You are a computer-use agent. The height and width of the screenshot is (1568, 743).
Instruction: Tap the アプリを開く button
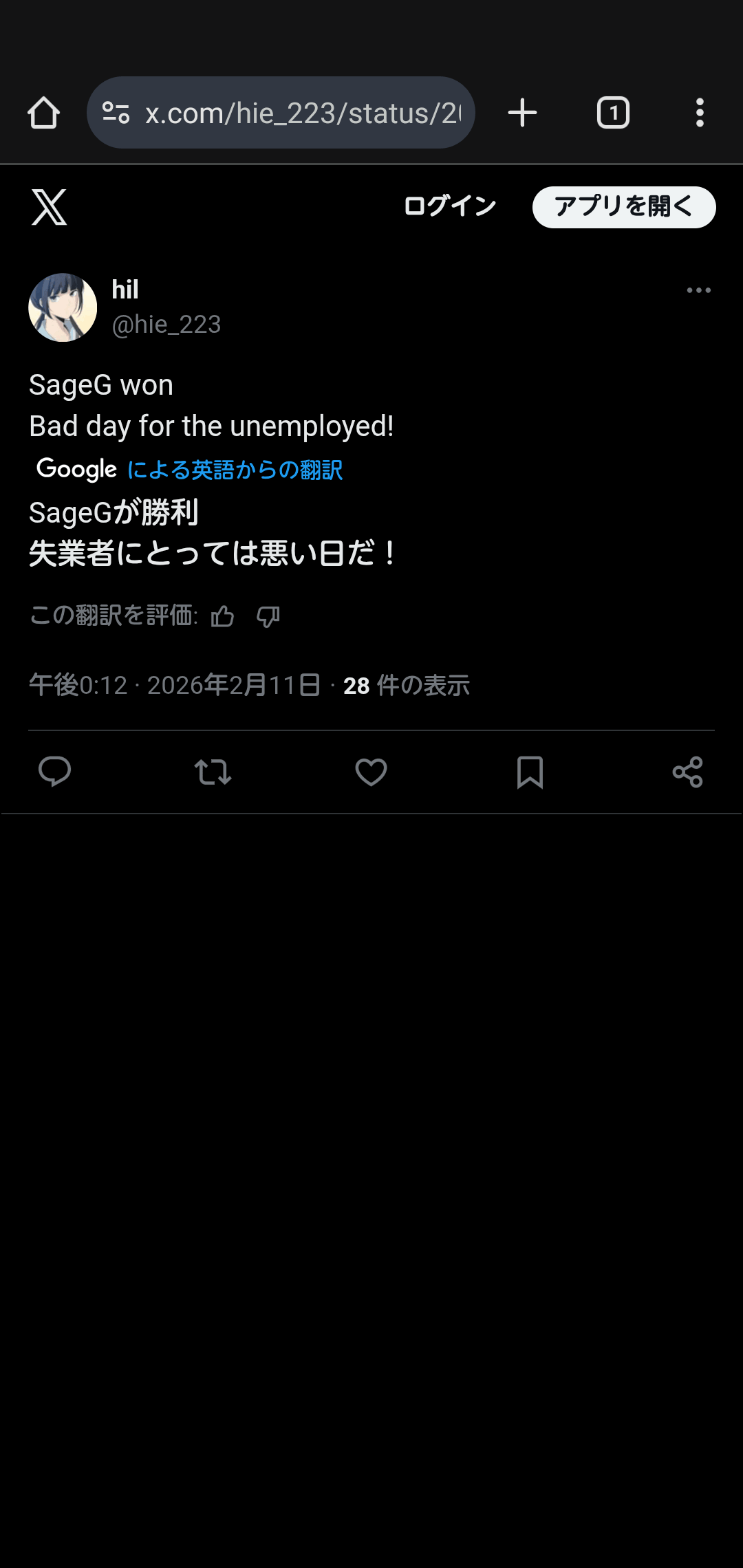(623, 207)
